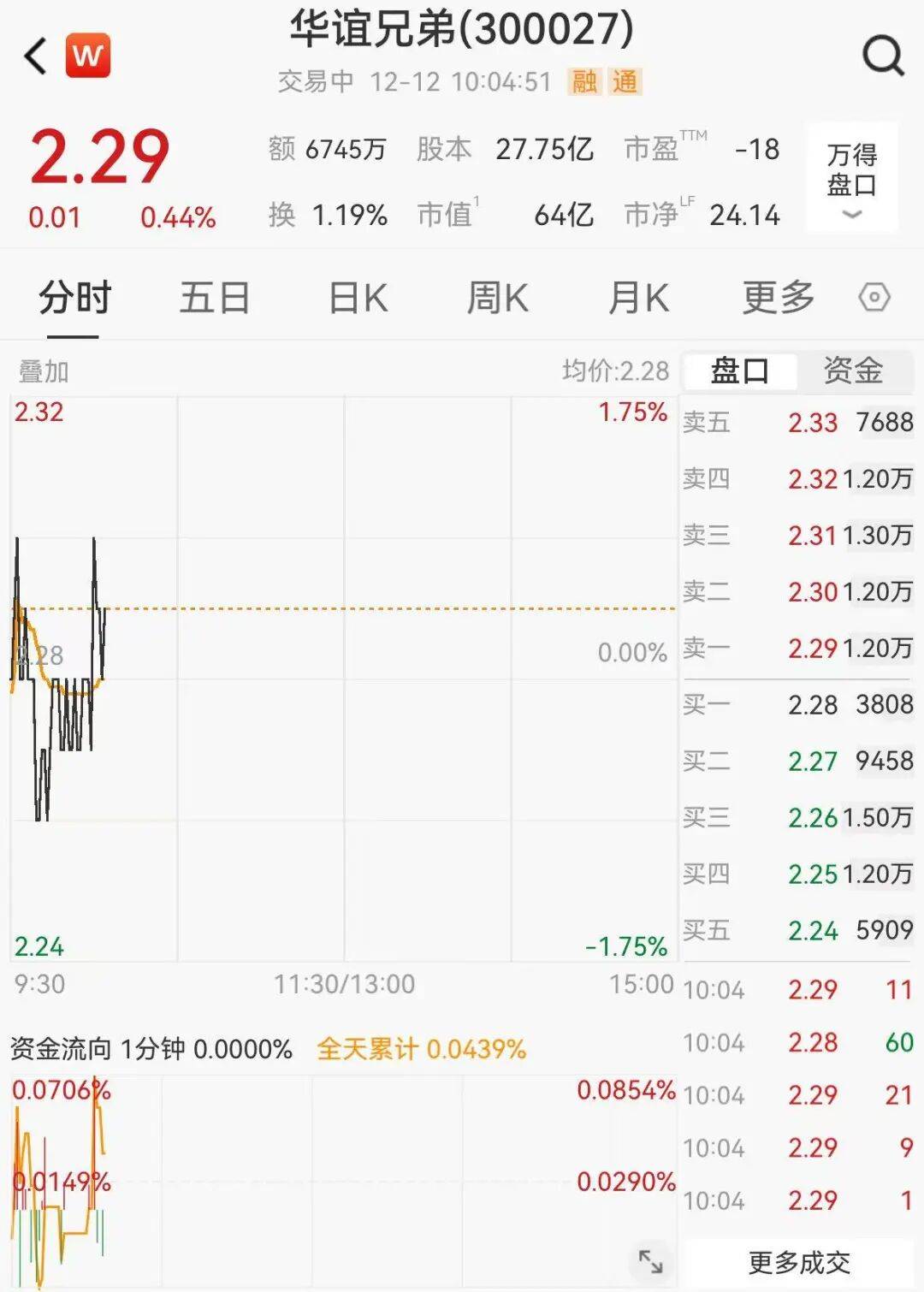The height and width of the screenshot is (1292, 924).
Task: Switch to the 分时 chart tab
Action: pyautogui.click(x=74, y=299)
